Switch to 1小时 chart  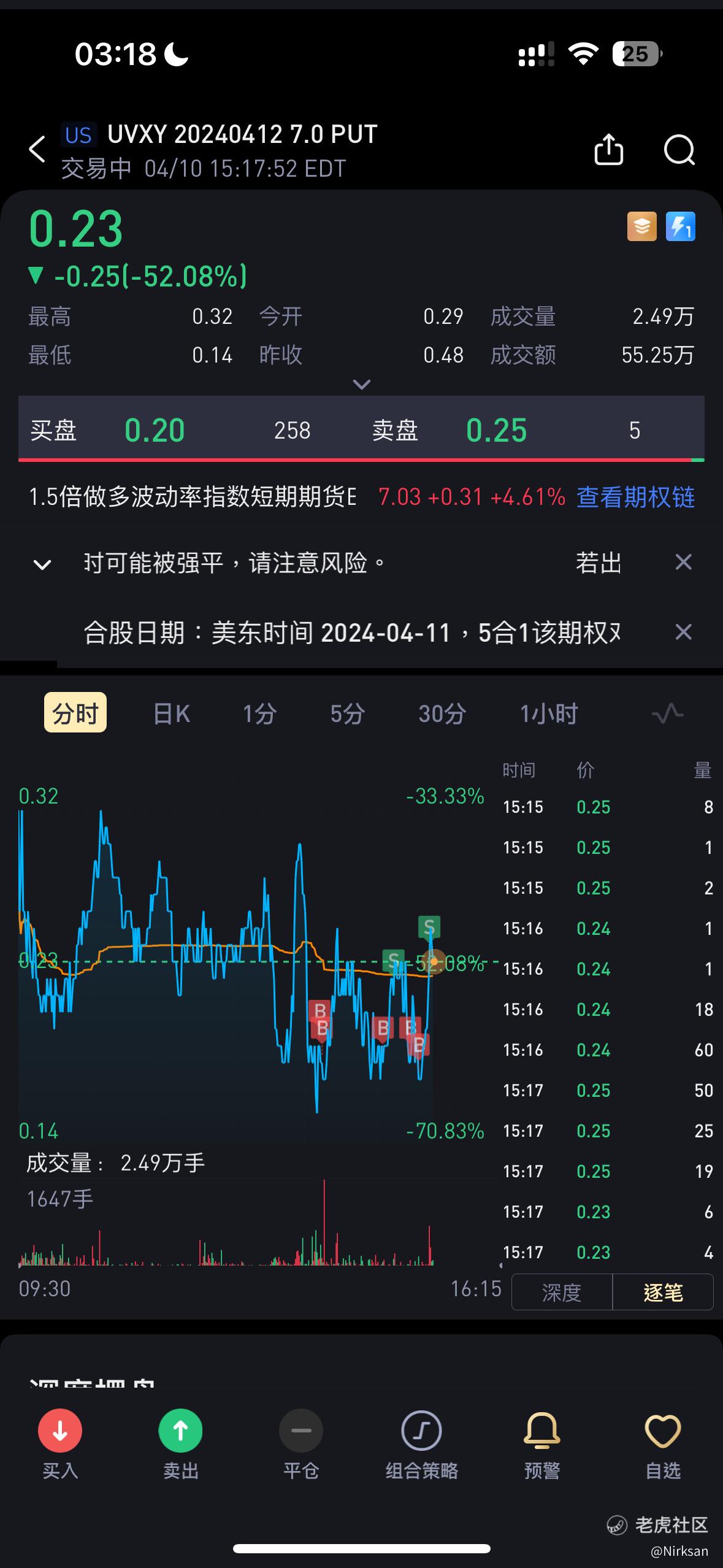tap(549, 713)
